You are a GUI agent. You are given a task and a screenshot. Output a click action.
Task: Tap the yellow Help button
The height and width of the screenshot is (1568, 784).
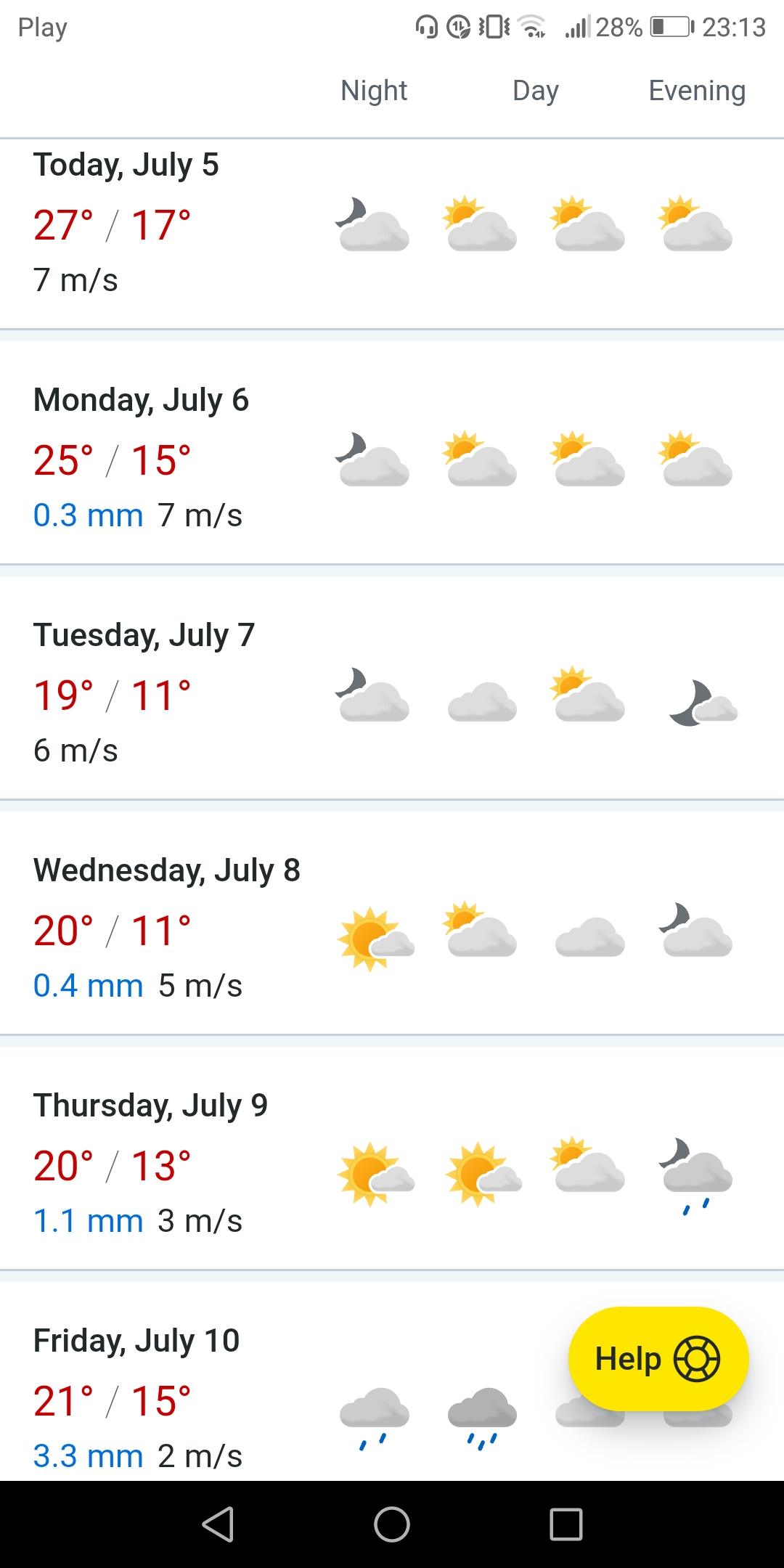click(658, 1358)
